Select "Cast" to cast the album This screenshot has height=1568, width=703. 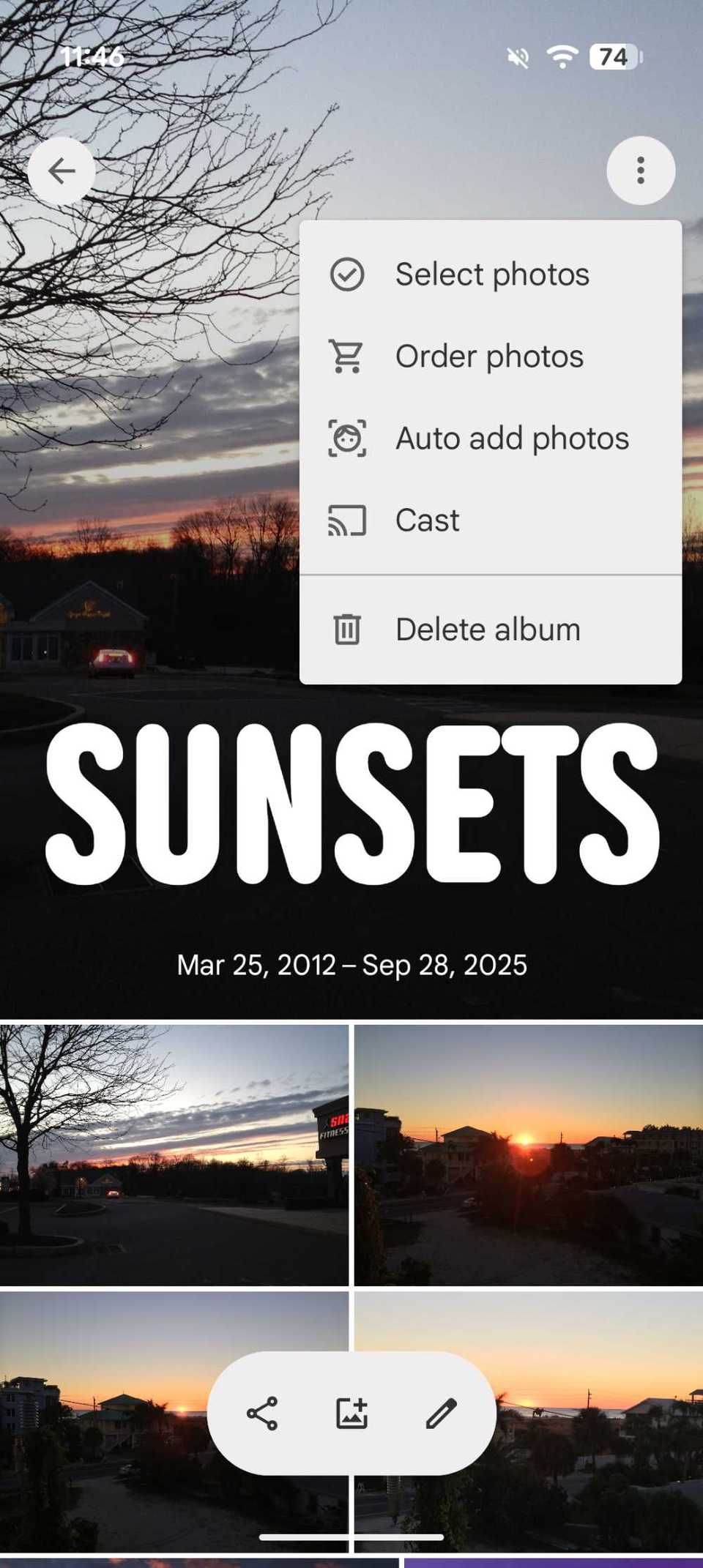(427, 520)
